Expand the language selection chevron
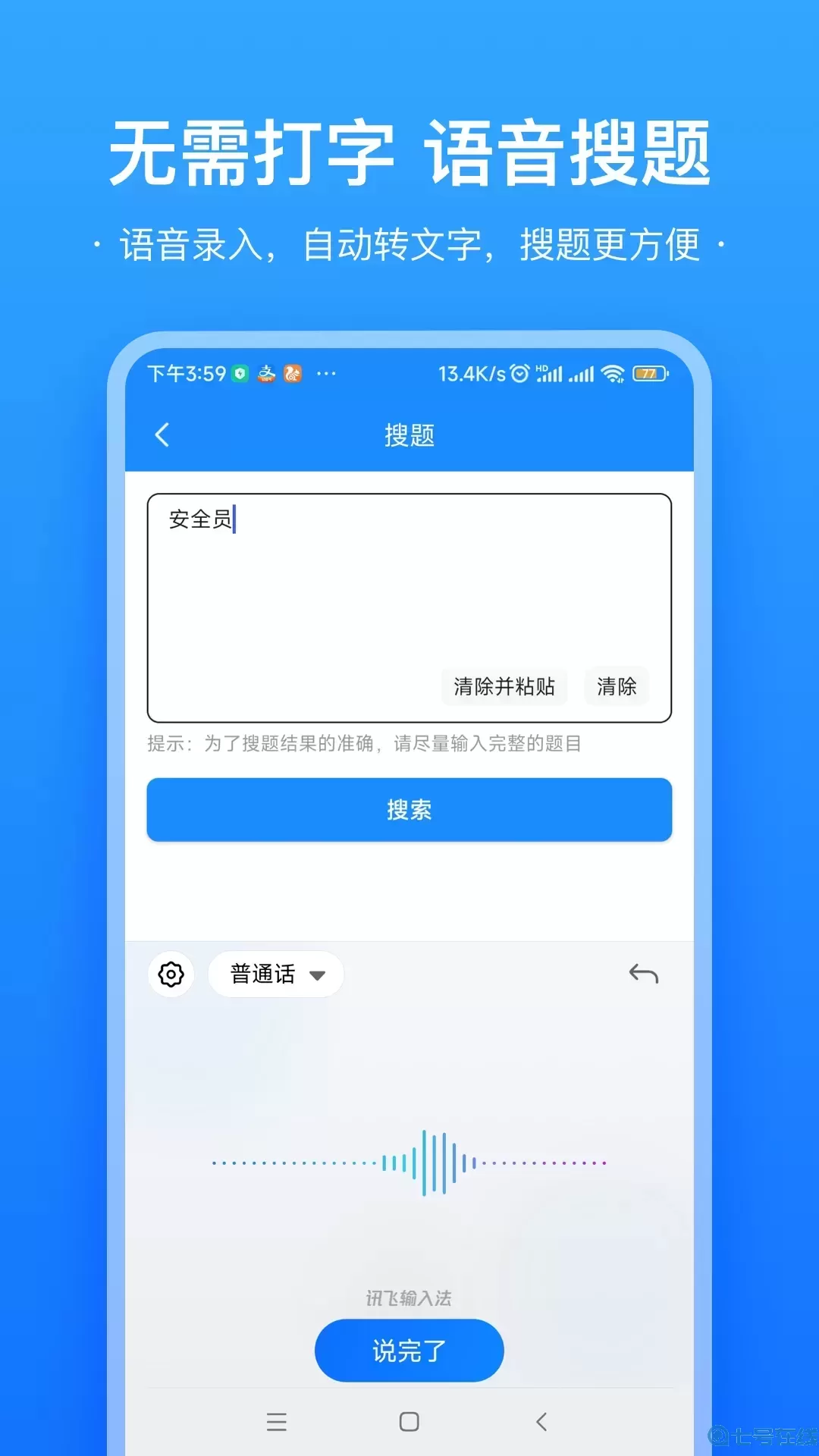 point(318,975)
